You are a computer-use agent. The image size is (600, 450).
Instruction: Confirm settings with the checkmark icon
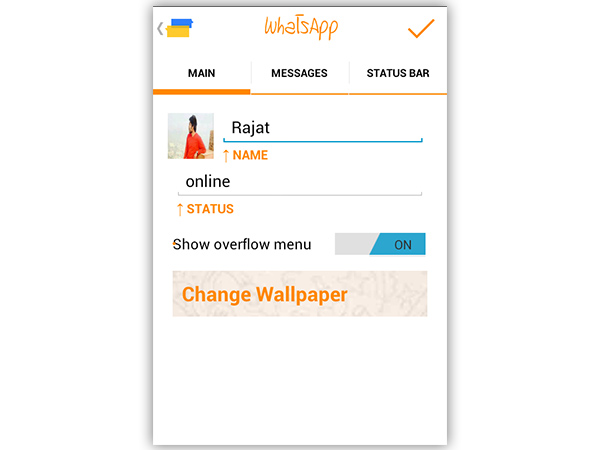tap(421, 28)
